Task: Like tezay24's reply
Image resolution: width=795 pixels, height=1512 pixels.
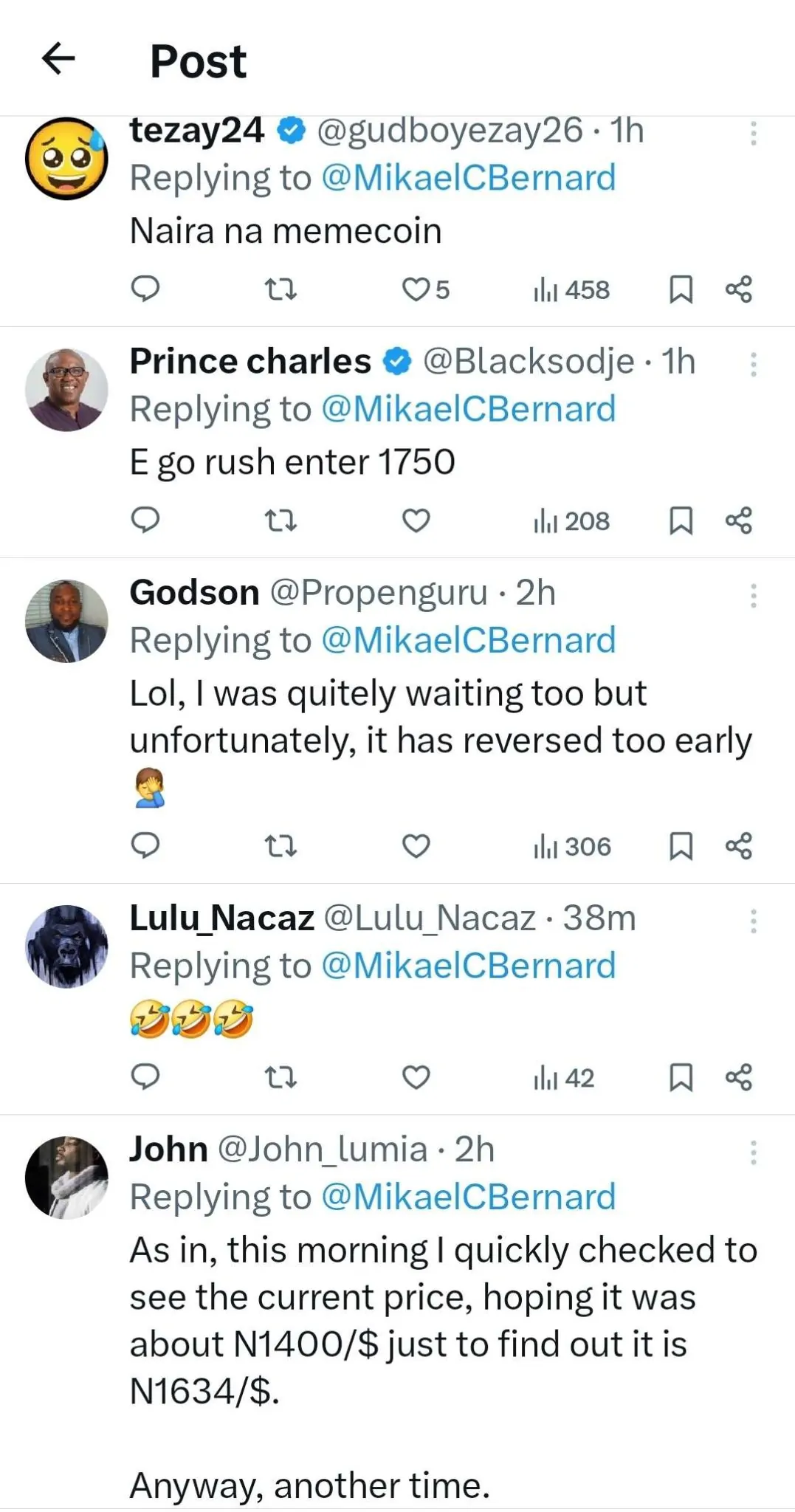Action: (416, 289)
